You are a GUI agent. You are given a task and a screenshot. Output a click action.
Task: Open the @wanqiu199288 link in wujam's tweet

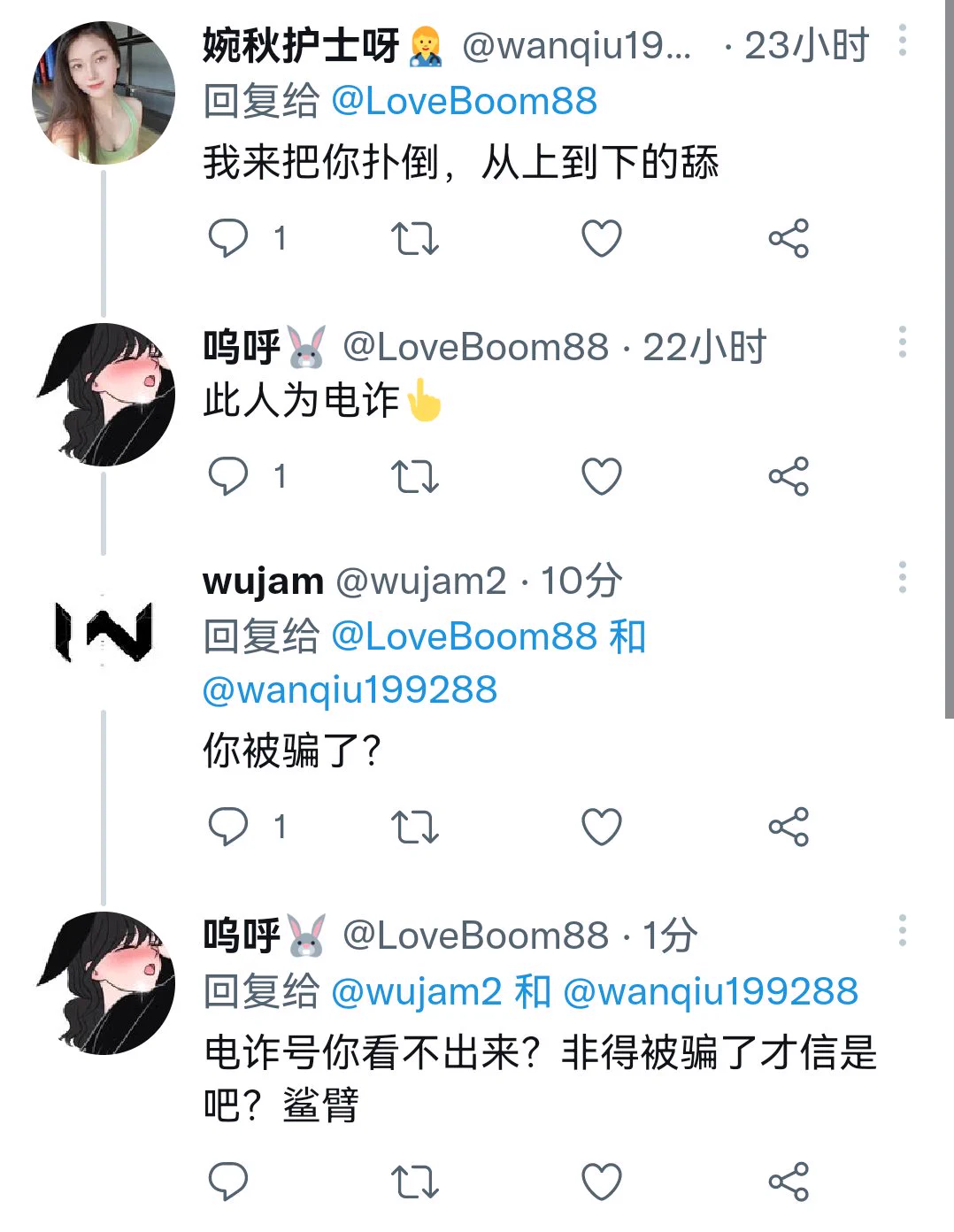350,690
